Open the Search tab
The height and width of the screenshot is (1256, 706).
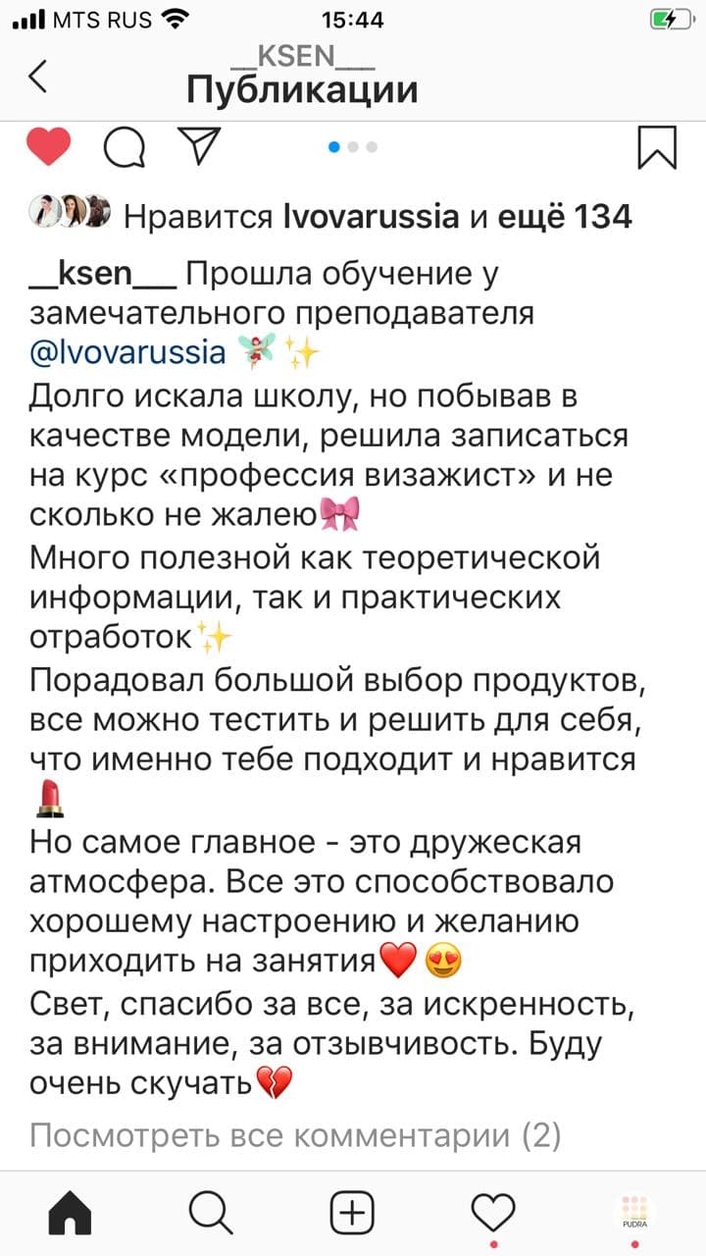(210, 1213)
